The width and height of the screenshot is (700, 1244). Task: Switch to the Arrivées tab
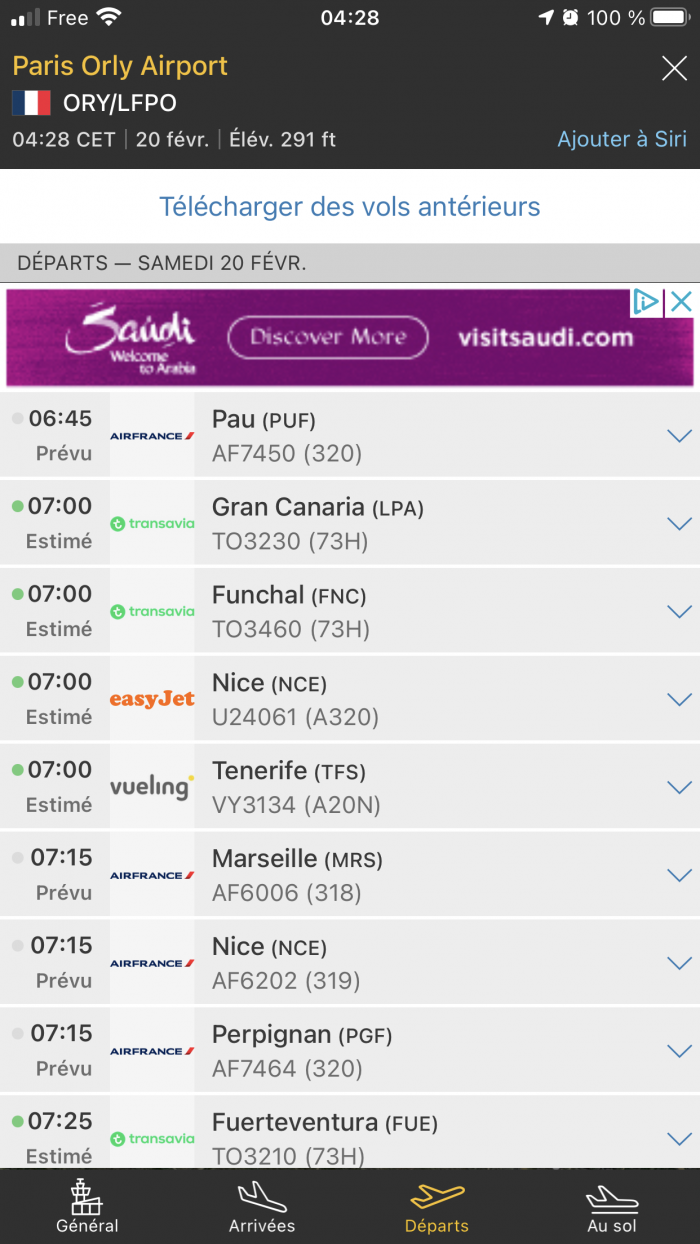tap(262, 1207)
